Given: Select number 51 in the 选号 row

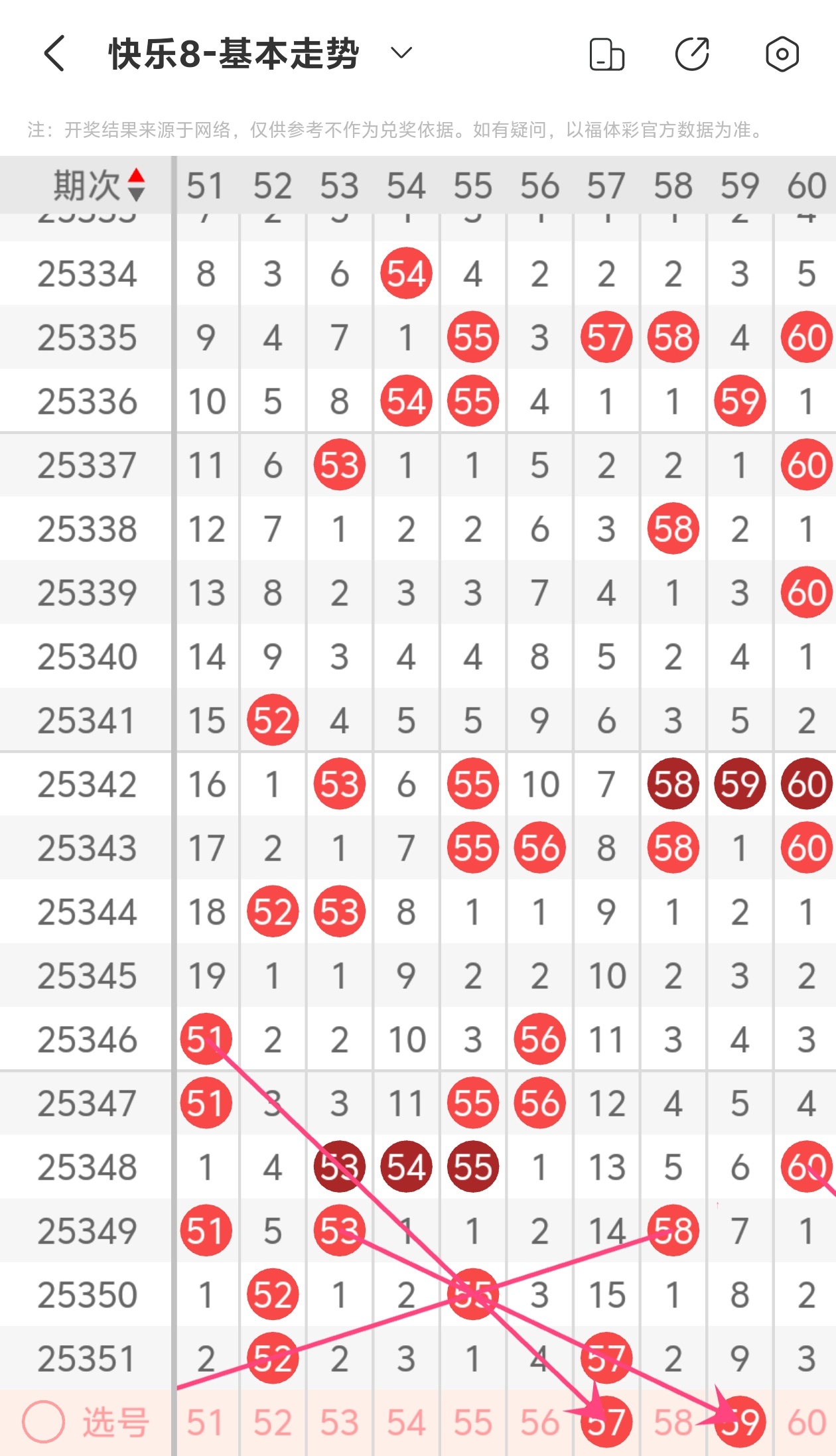Looking at the screenshot, I should (x=205, y=1422).
